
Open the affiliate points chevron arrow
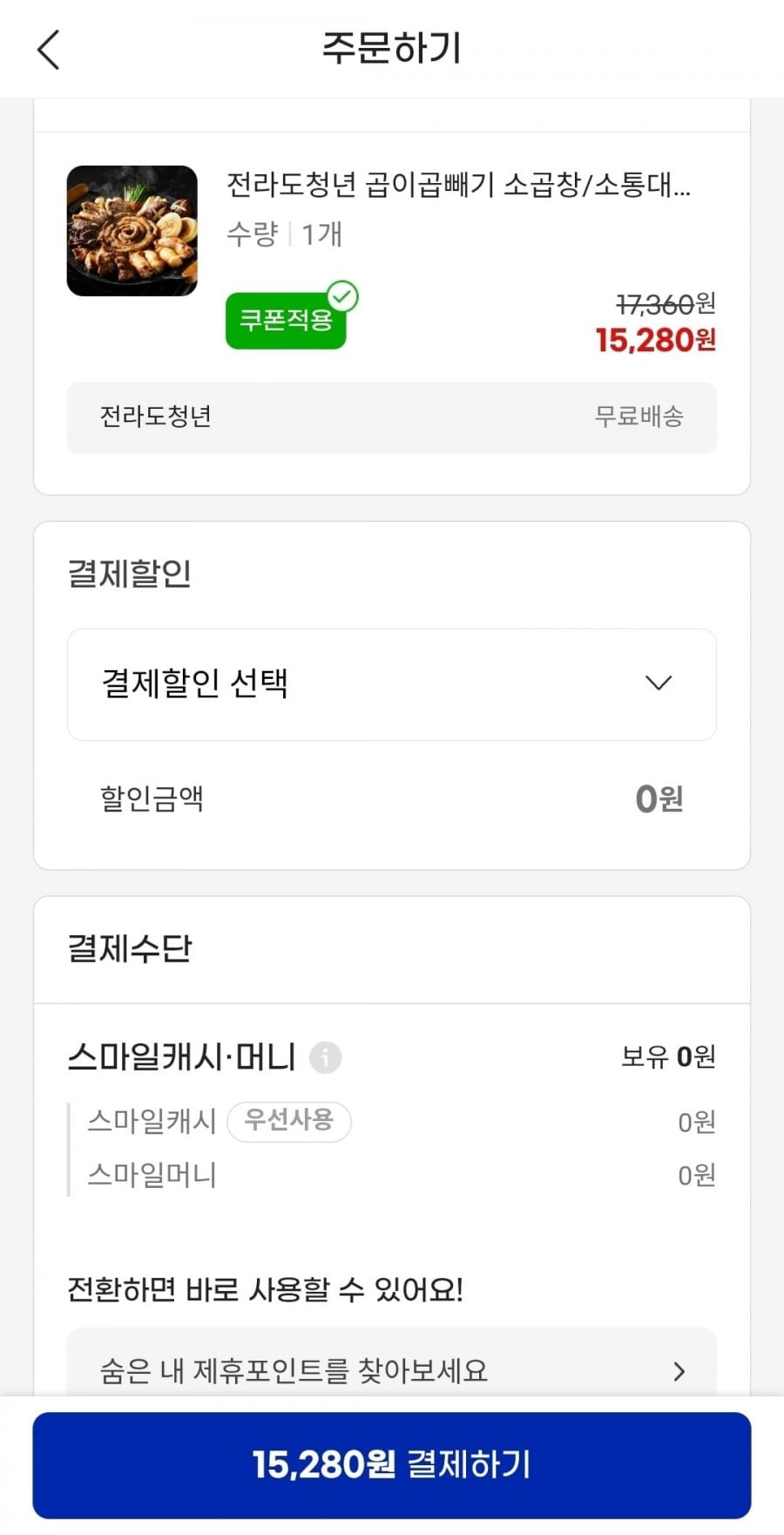coord(679,1371)
